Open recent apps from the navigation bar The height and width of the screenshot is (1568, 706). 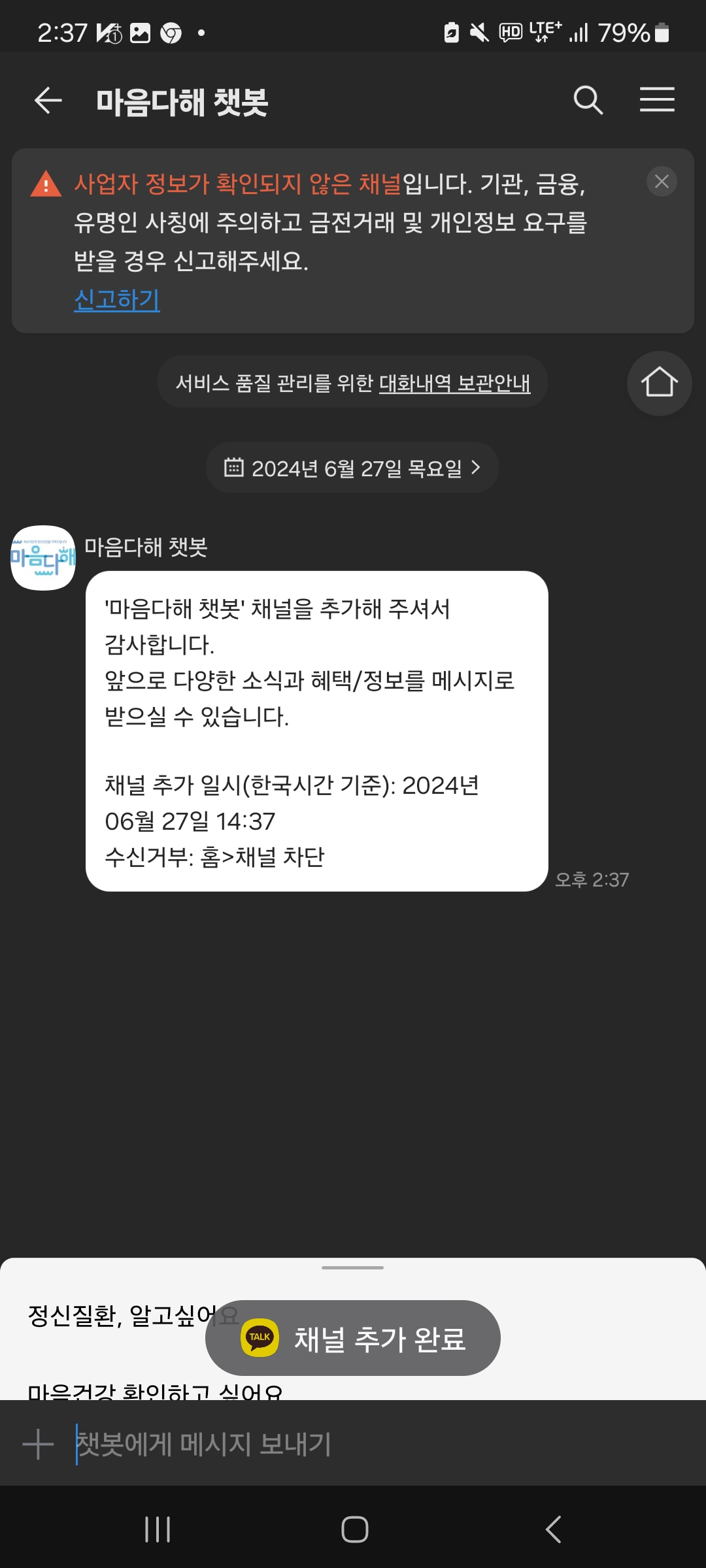(158, 1529)
